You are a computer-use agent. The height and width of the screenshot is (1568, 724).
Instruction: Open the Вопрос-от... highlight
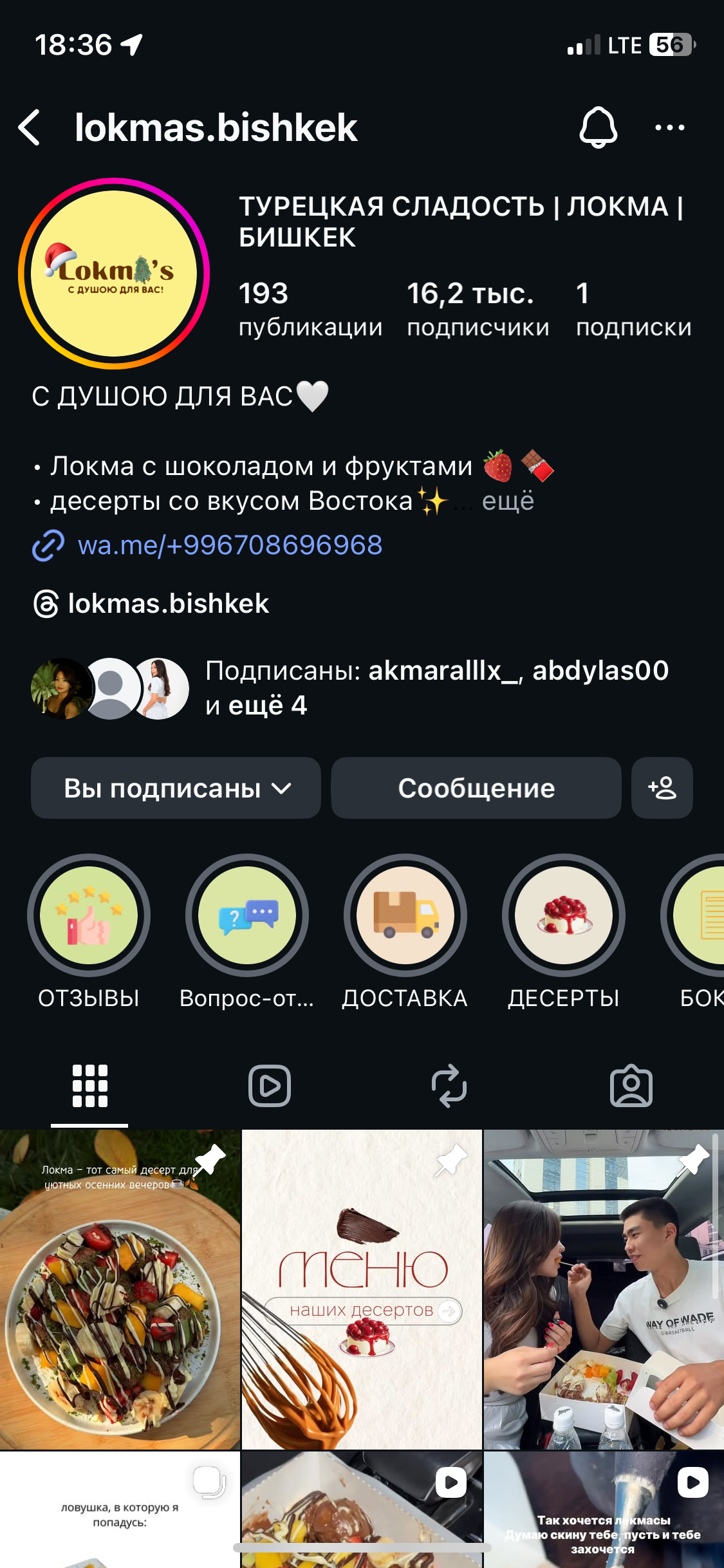pyautogui.click(x=247, y=915)
